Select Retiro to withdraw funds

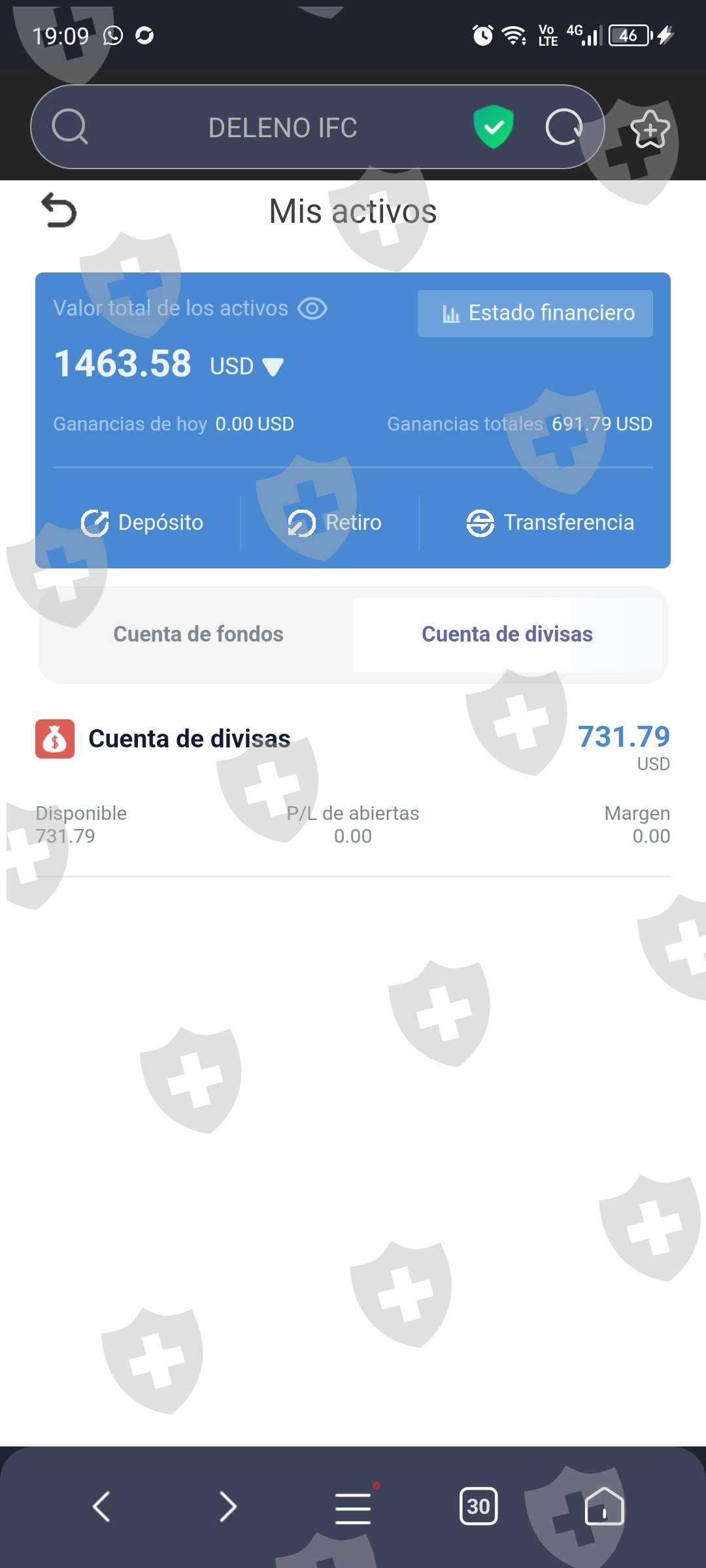(335, 523)
